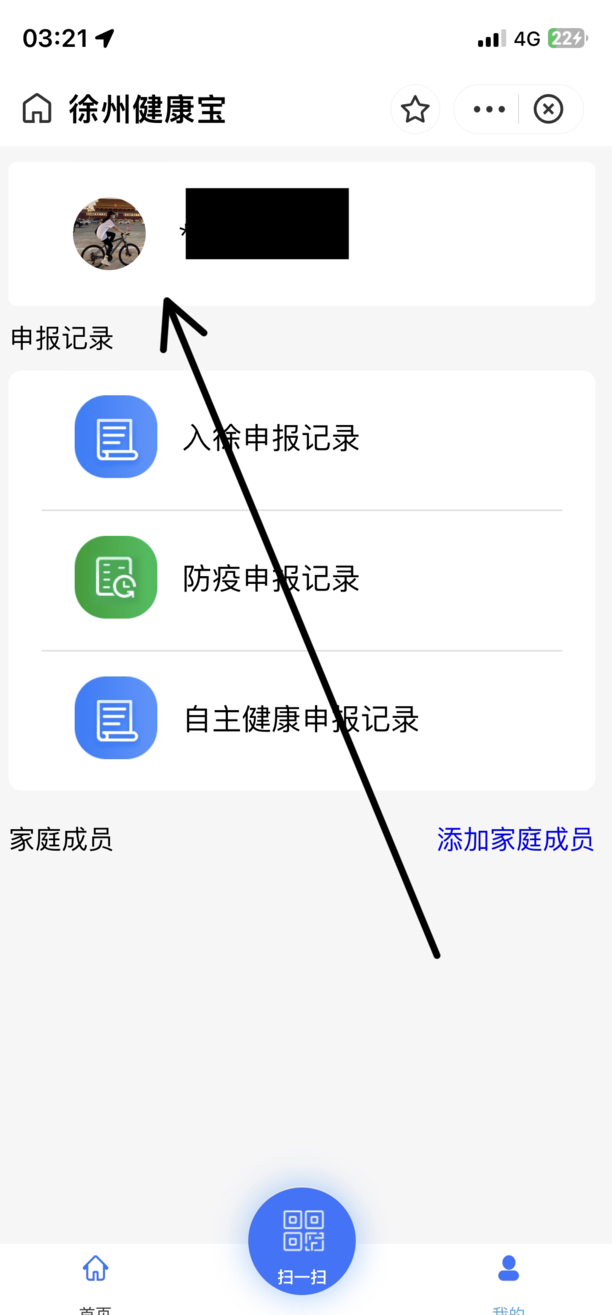
Task: Tap 添加家庭成员 link
Action: click(x=515, y=839)
